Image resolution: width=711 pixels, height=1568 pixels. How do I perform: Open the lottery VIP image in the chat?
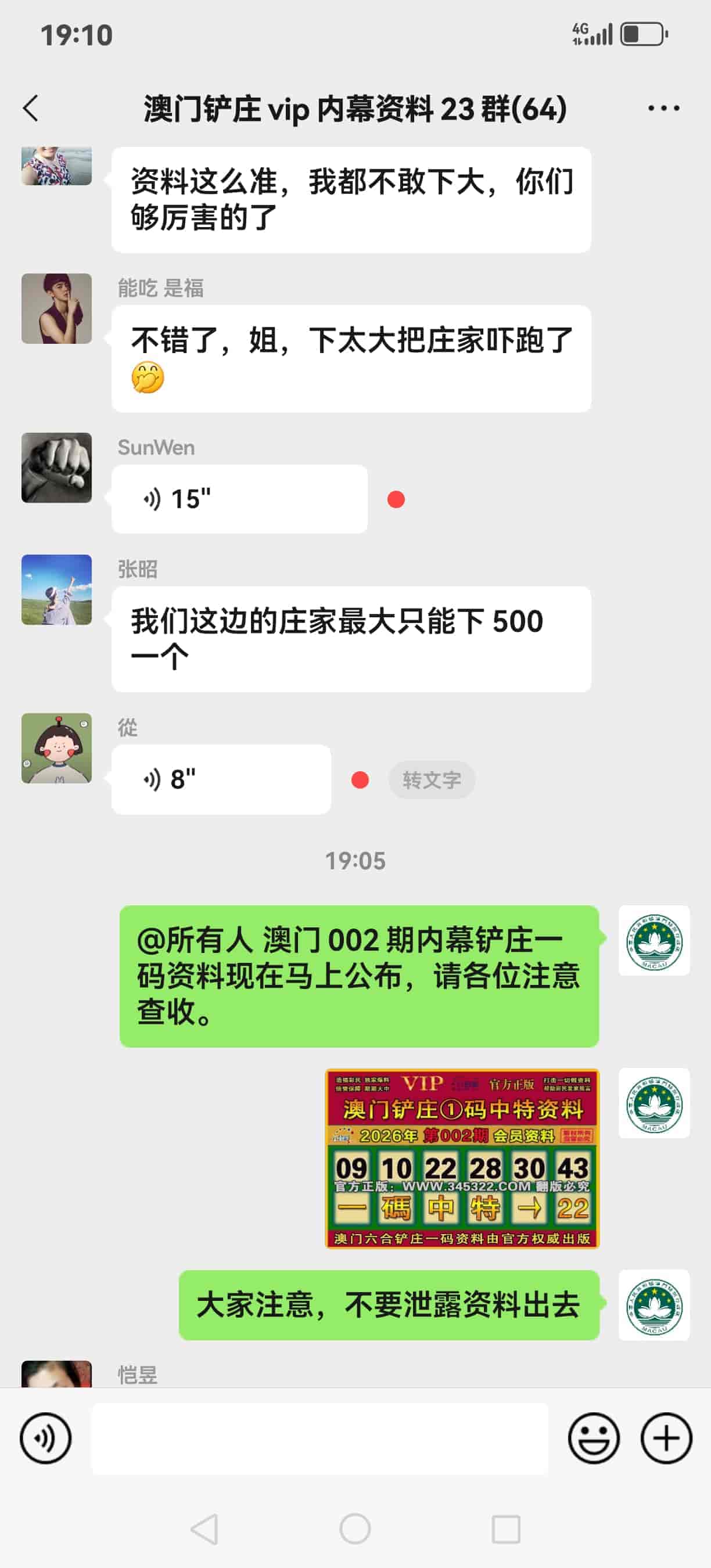464,1156
